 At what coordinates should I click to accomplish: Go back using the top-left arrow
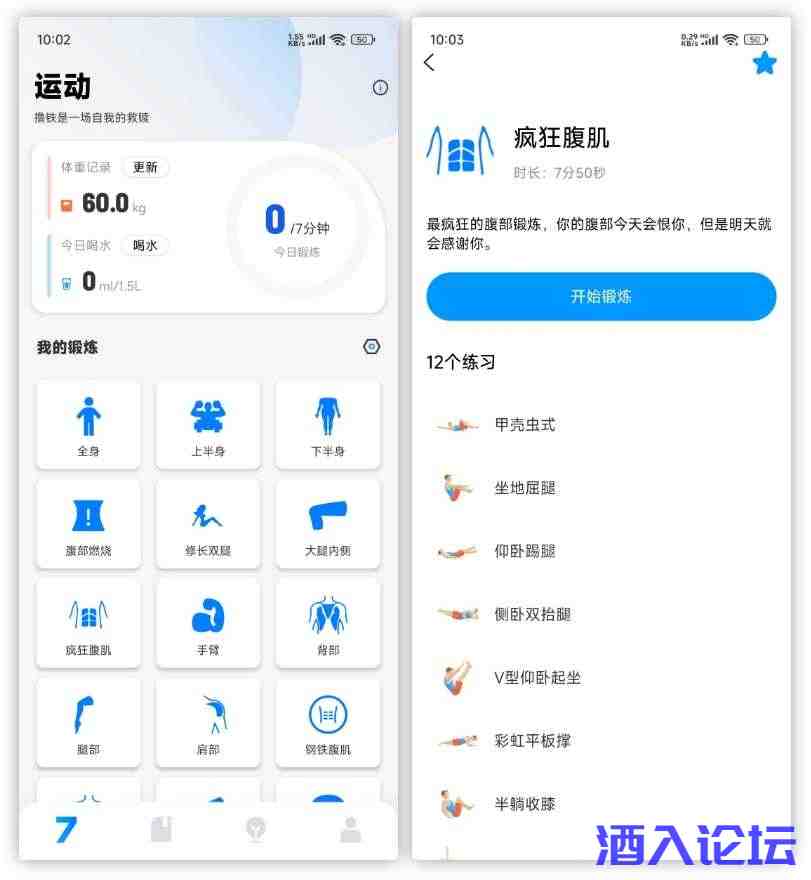tap(430, 63)
